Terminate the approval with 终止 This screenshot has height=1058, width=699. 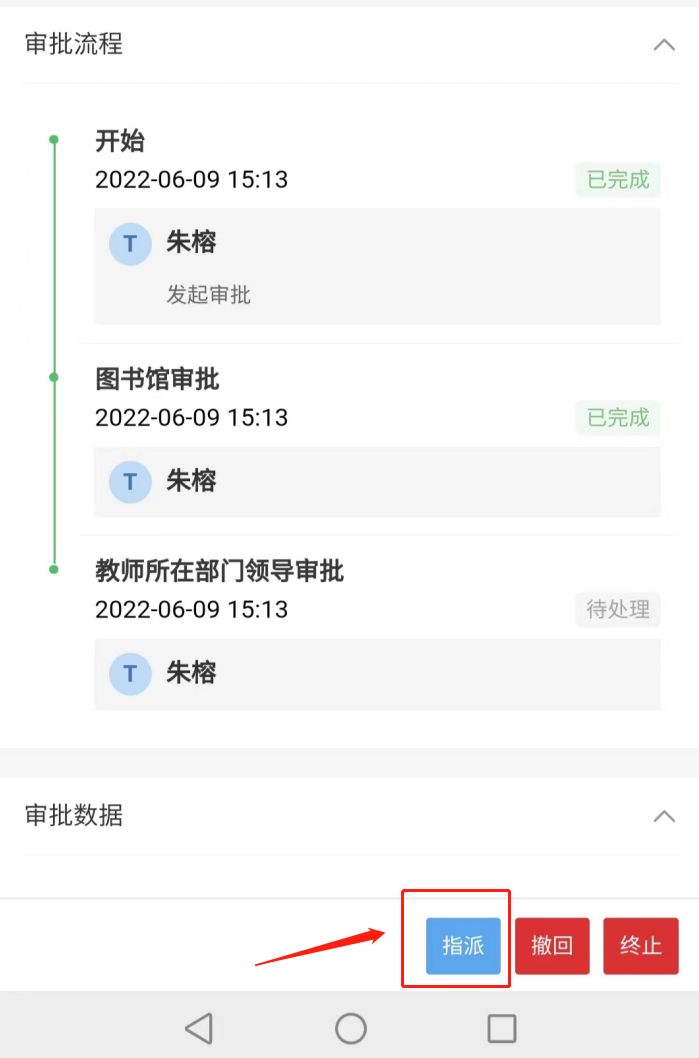point(640,945)
